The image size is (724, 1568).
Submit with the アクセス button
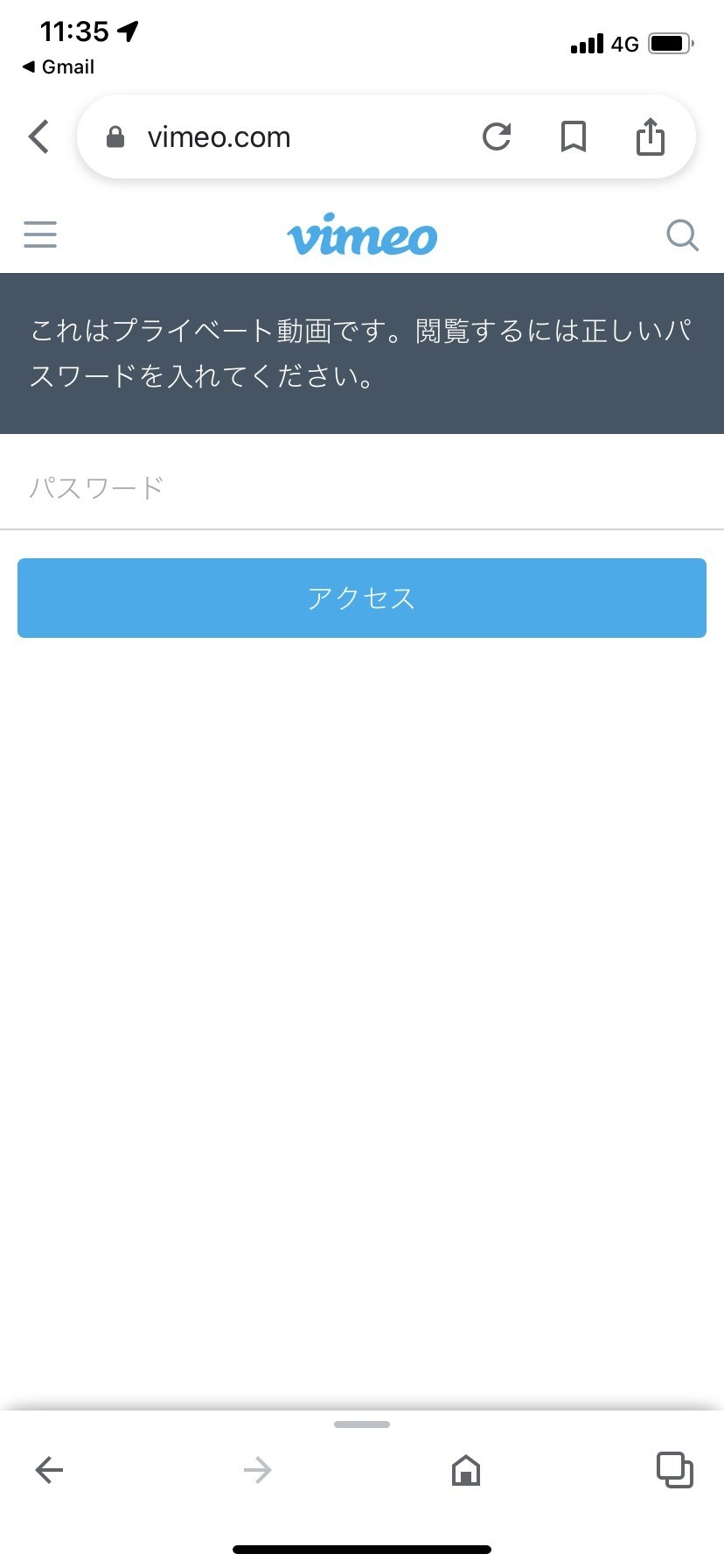click(x=362, y=598)
